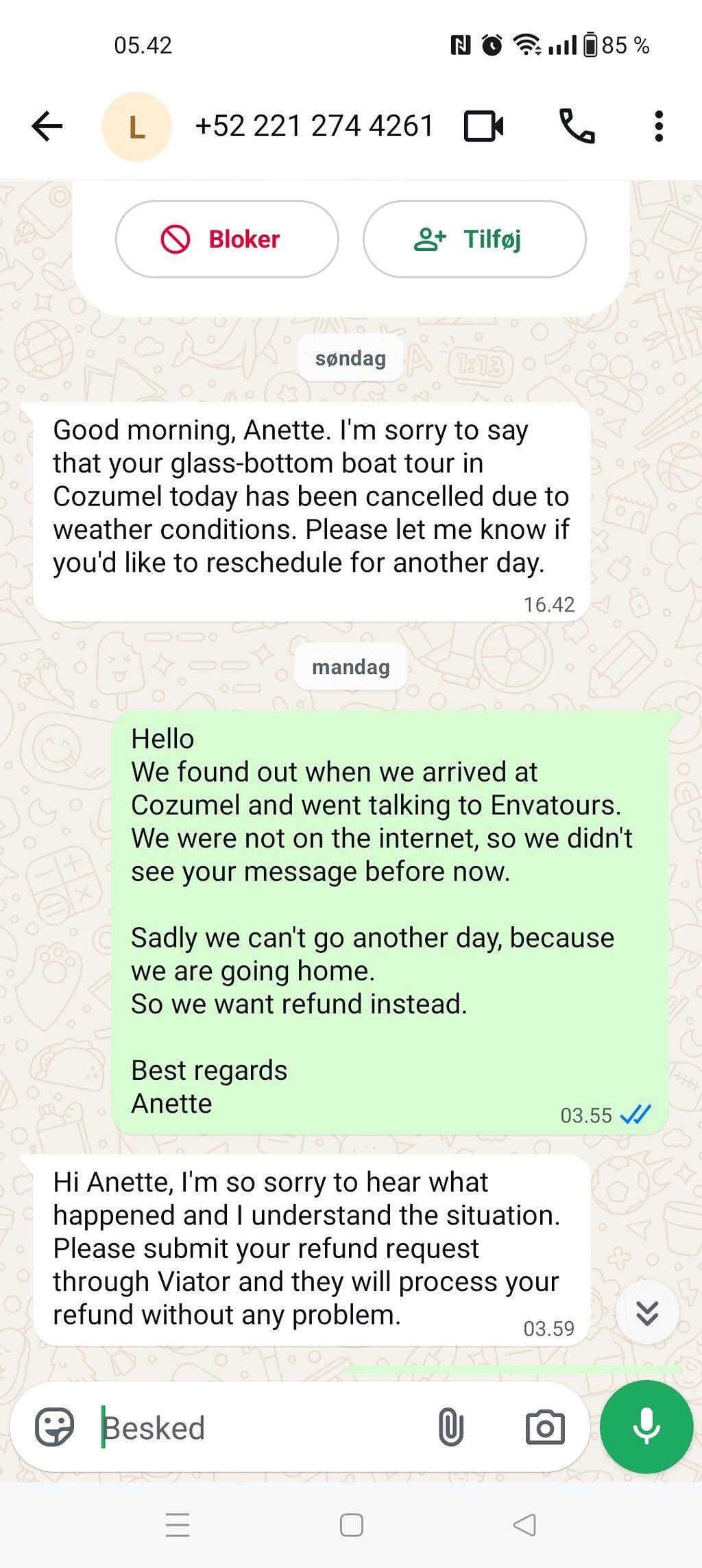Viewport: 702px width, 1568px height.
Task: Go back to the chat list
Action: 47,126
